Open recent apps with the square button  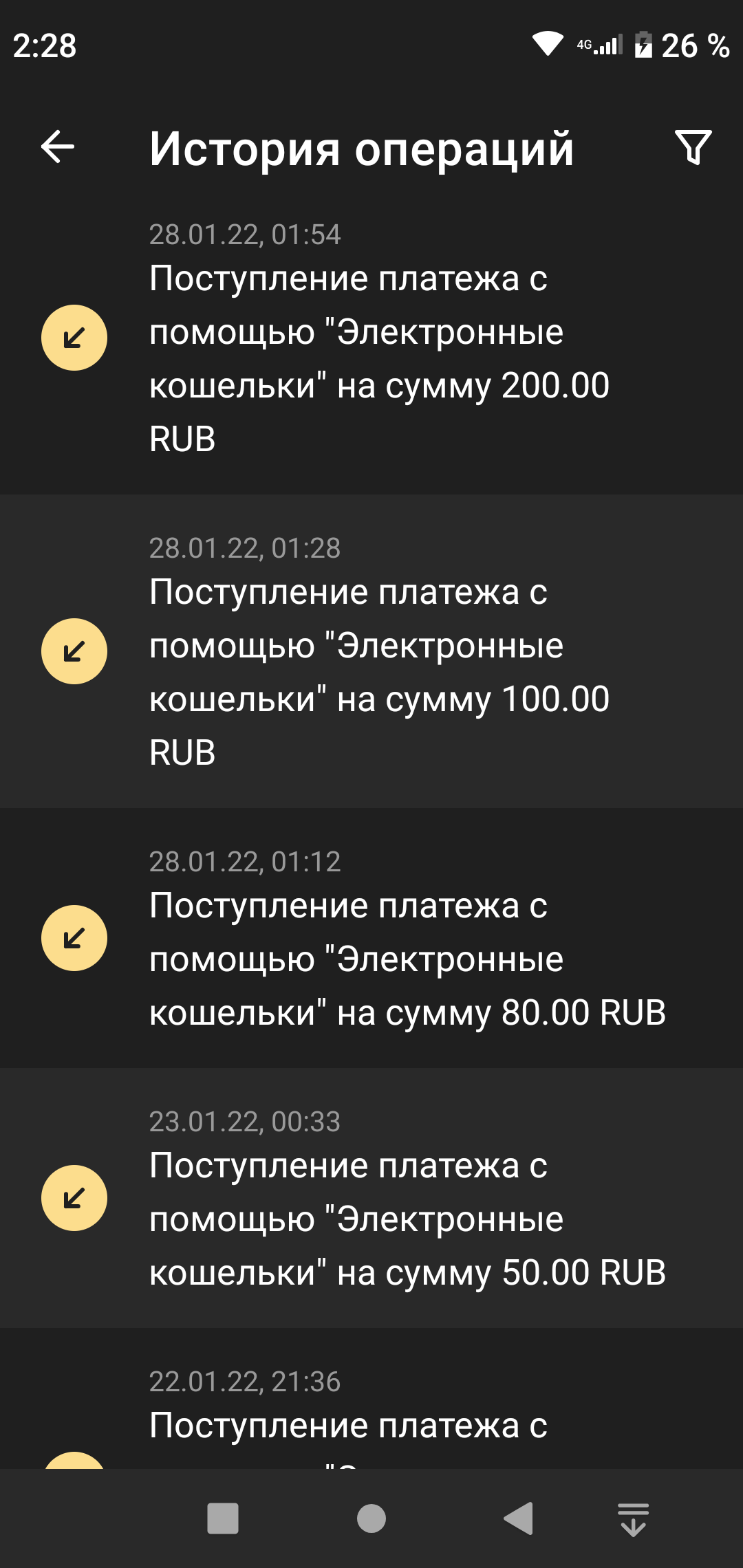pyautogui.click(x=223, y=1518)
